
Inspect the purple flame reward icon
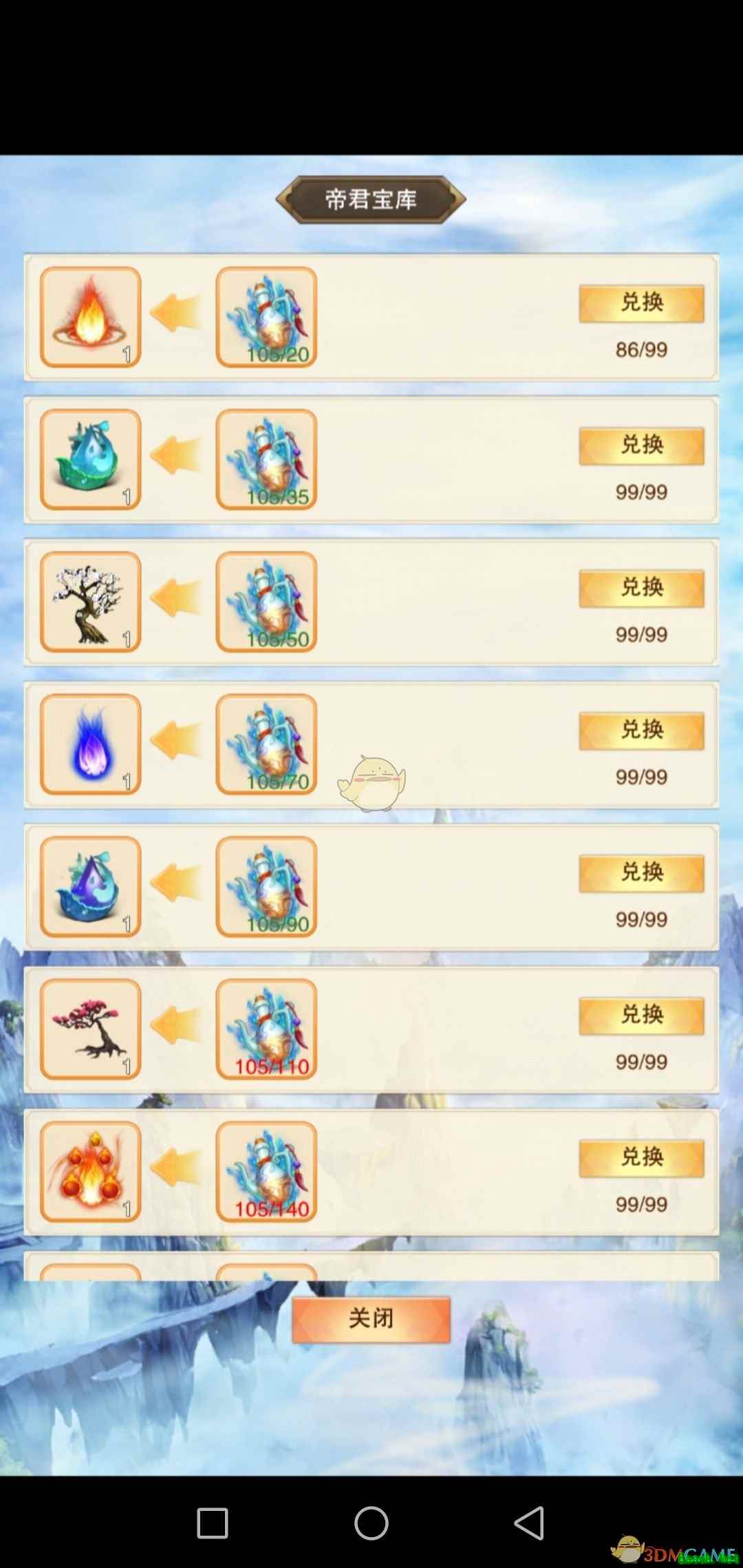pyautogui.click(x=90, y=744)
